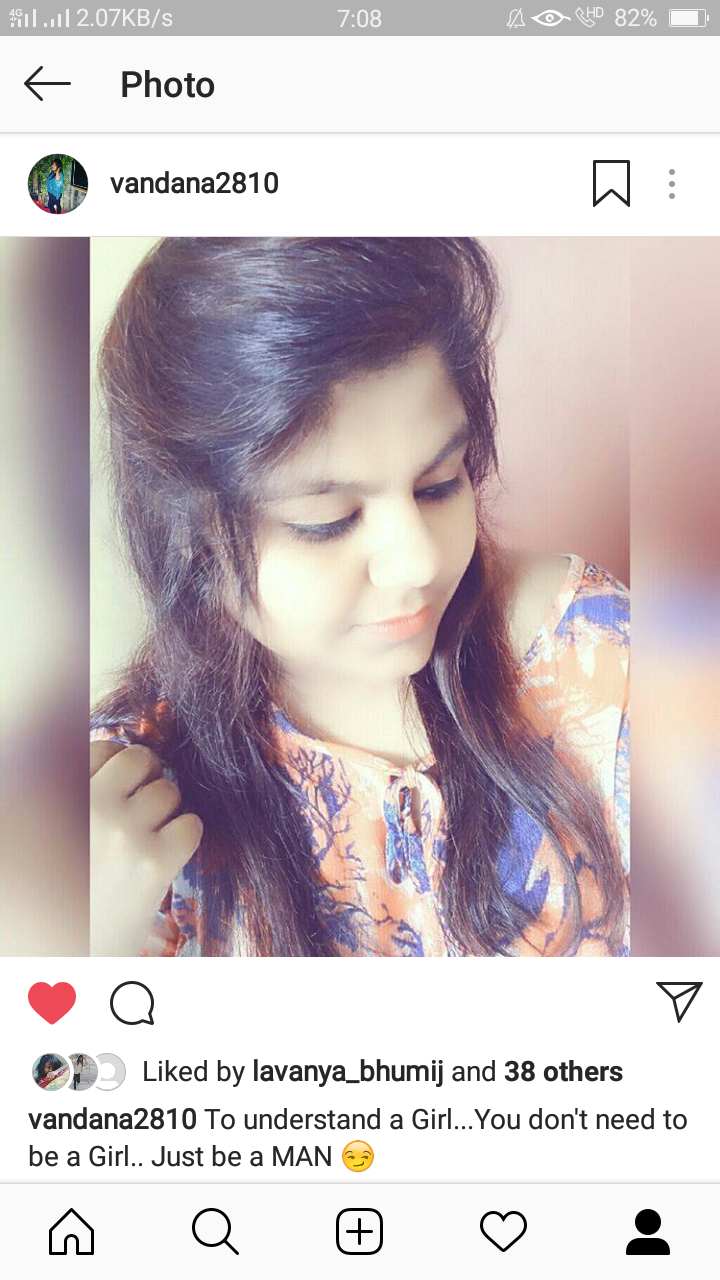Open vandana2810's profile picture
The image size is (720, 1280).
pos(58,184)
